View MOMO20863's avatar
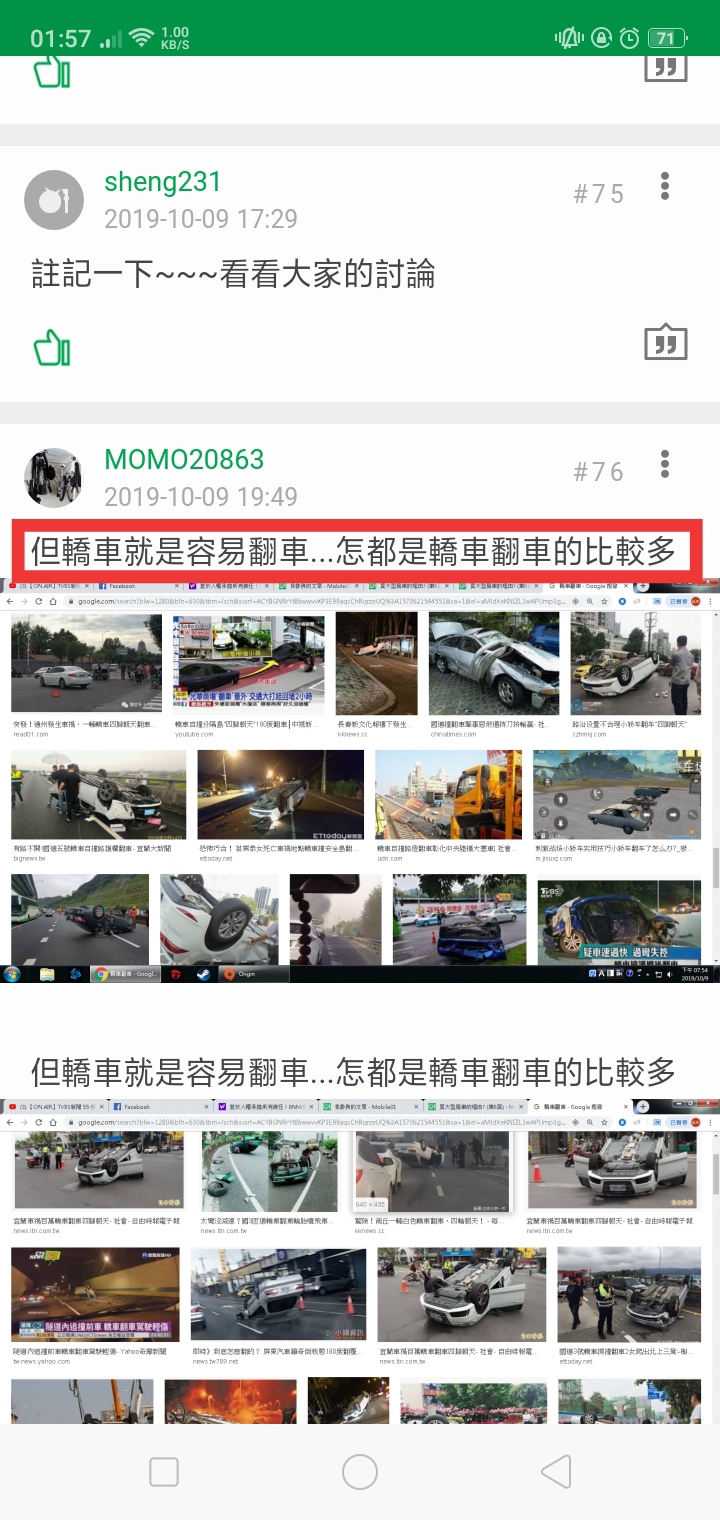Screen dimensions: 720x1520 point(52,477)
